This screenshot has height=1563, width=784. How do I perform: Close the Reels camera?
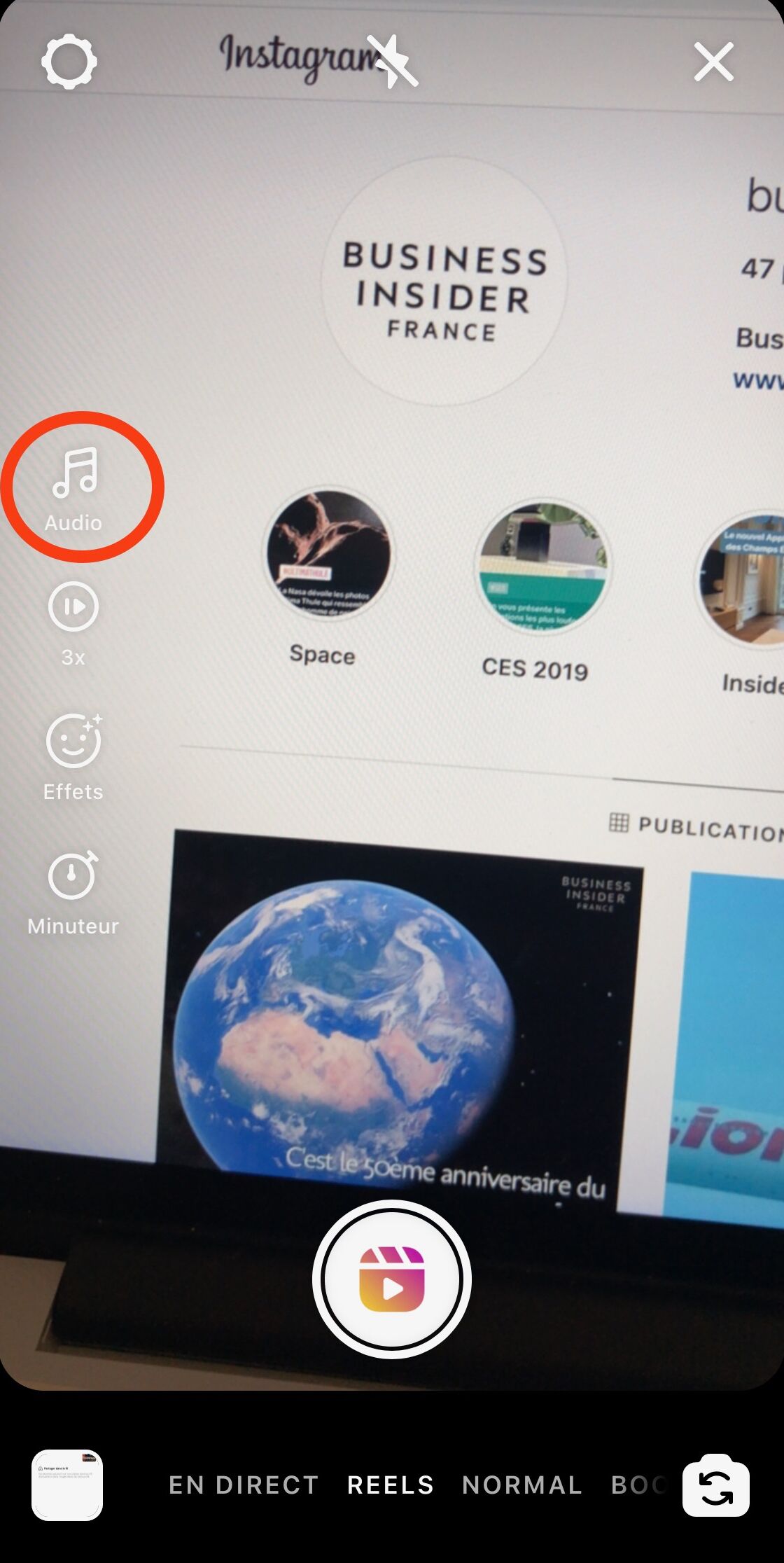(x=713, y=62)
